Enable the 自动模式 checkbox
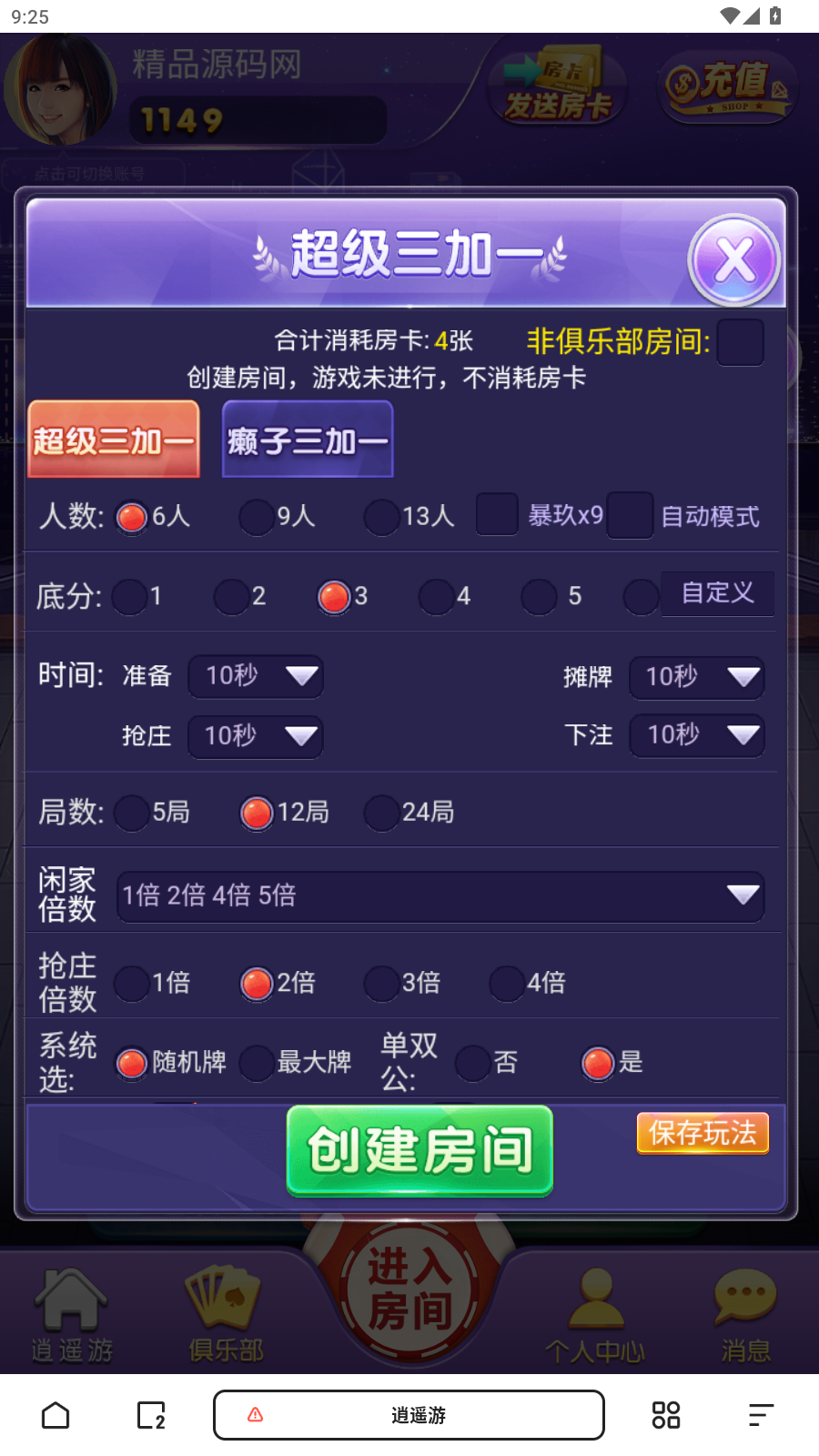Image resolution: width=819 pixels, height=1456 pixels. point(630,515)
